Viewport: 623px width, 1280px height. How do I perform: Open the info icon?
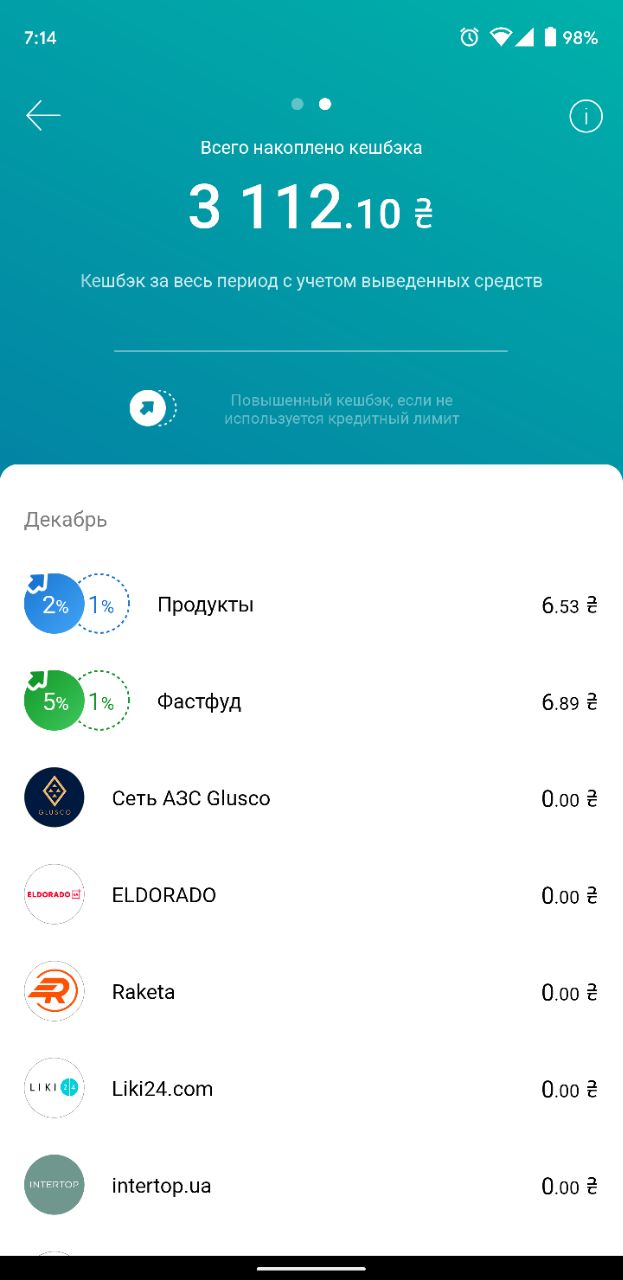[x=586, y=117]
